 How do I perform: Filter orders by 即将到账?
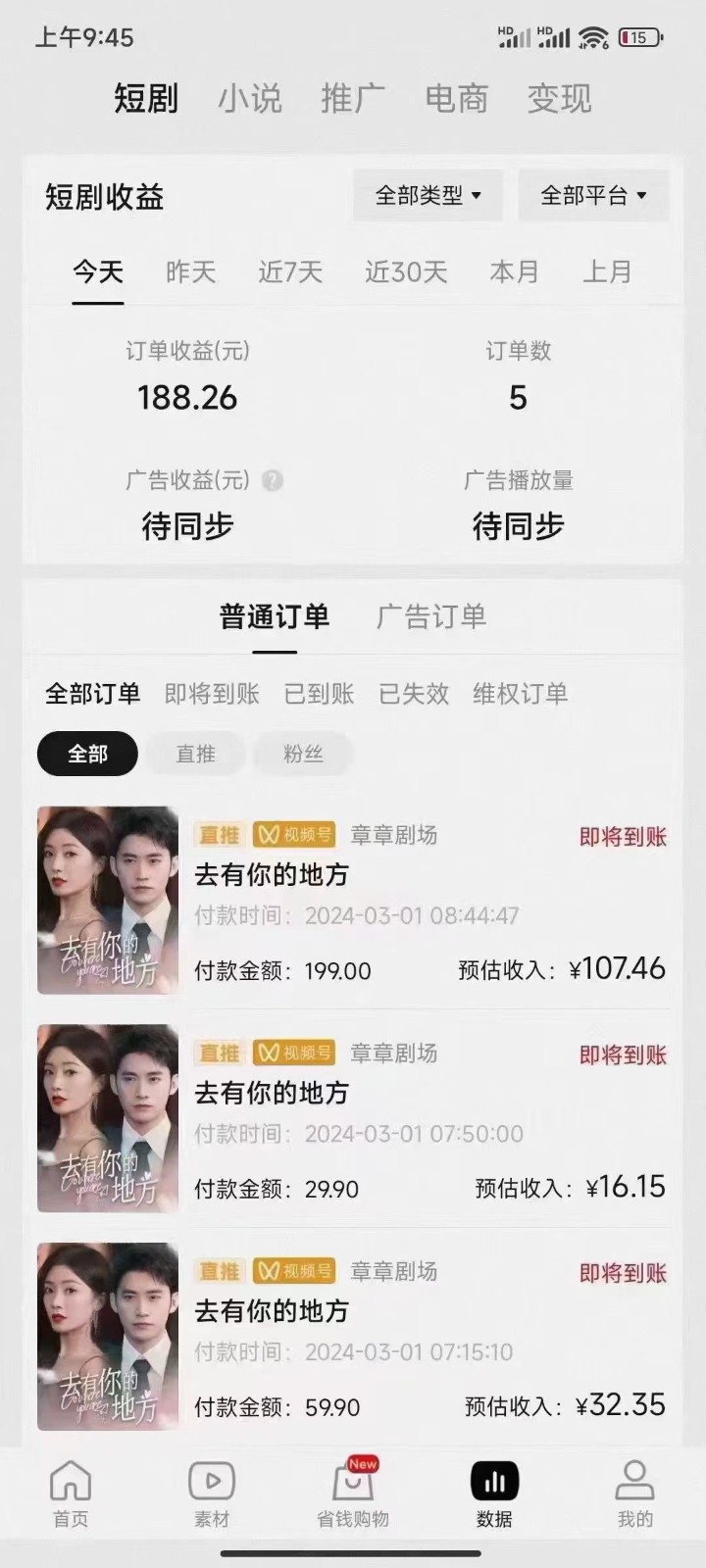tap(212, 694)
